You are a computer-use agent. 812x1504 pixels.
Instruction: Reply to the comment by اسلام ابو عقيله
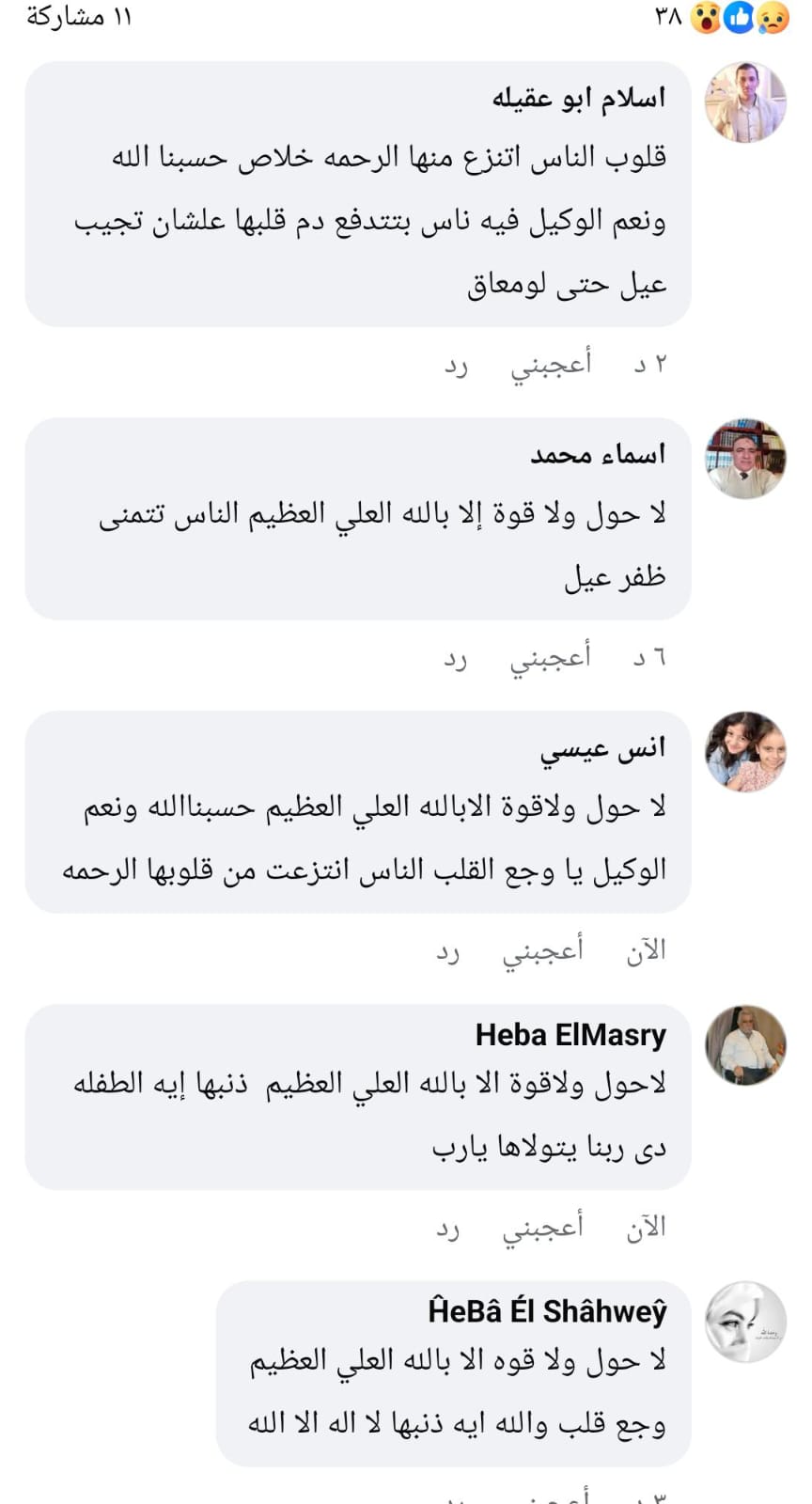(456, 365)
